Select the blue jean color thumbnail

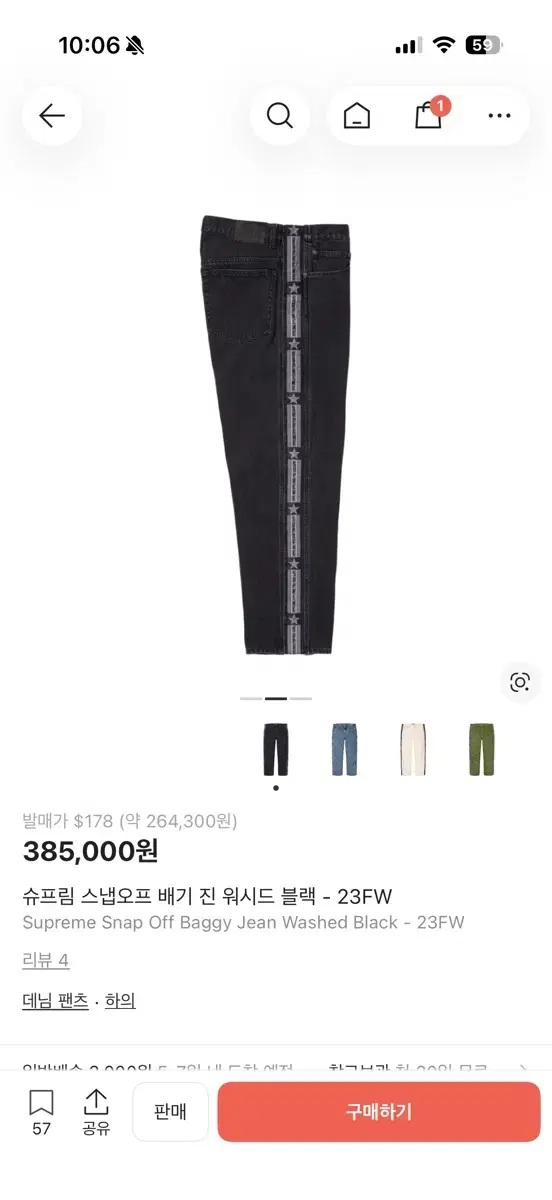[345, 749]
